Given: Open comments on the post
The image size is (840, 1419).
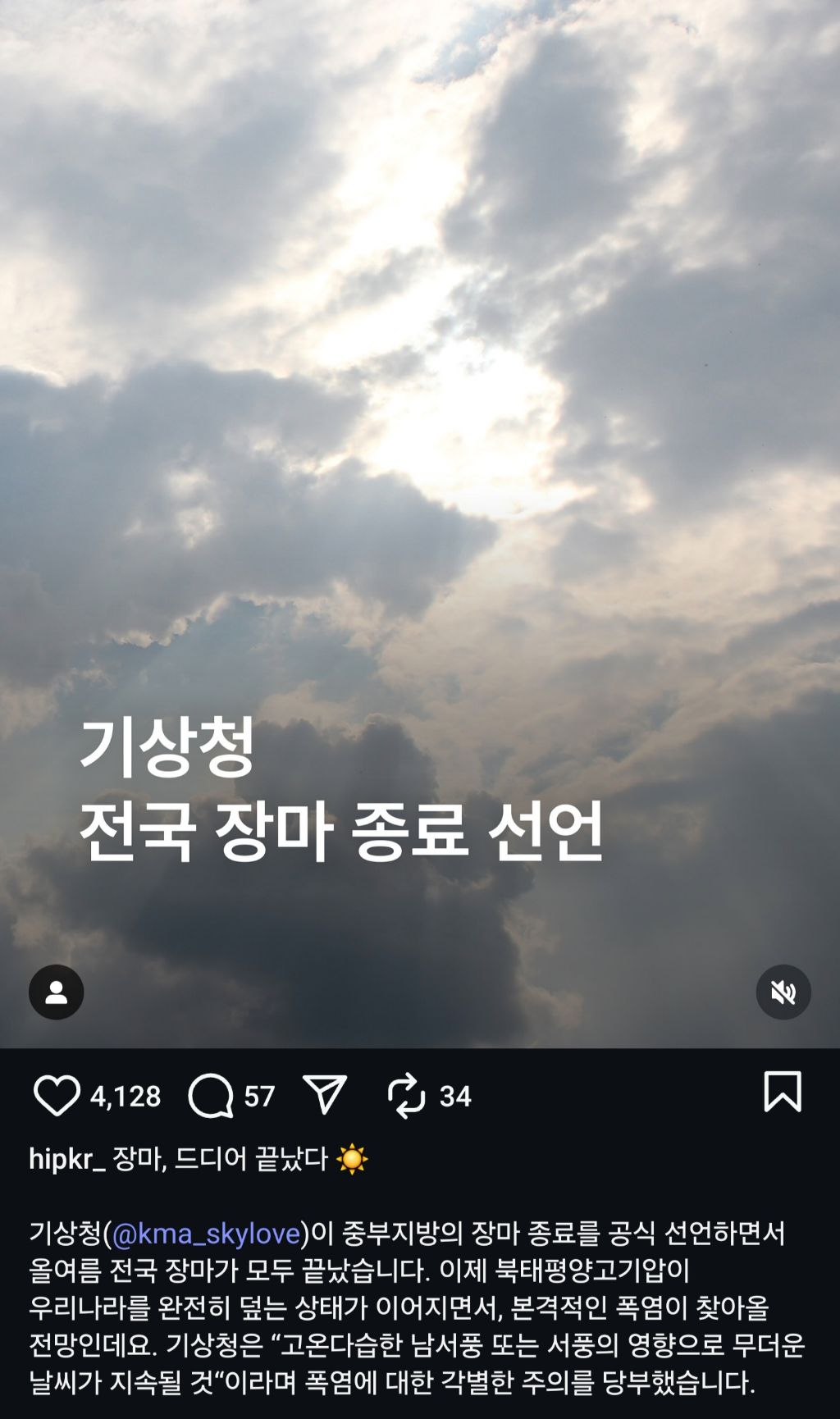Looking at the screenshot, I should pos(212,1096).
